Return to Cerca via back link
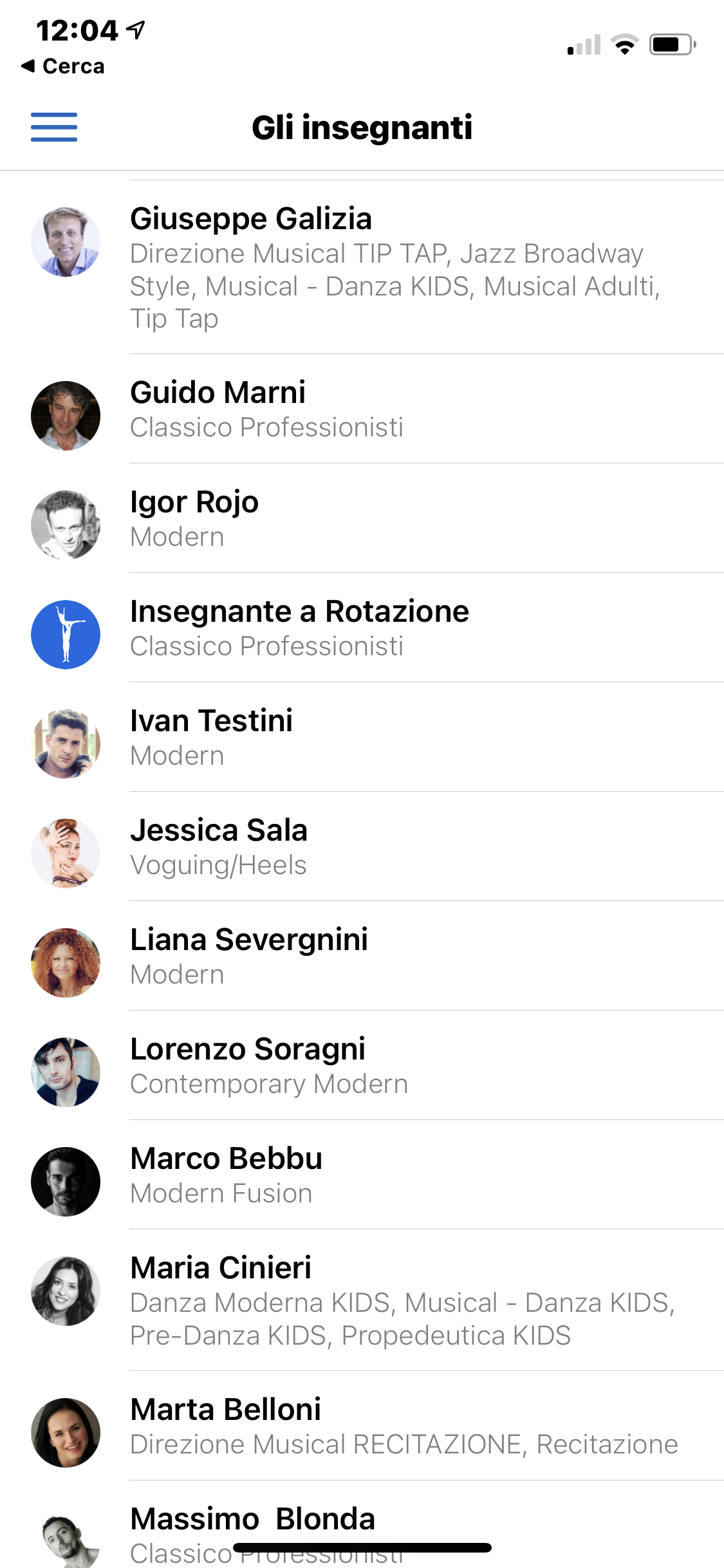 [63, 66]
